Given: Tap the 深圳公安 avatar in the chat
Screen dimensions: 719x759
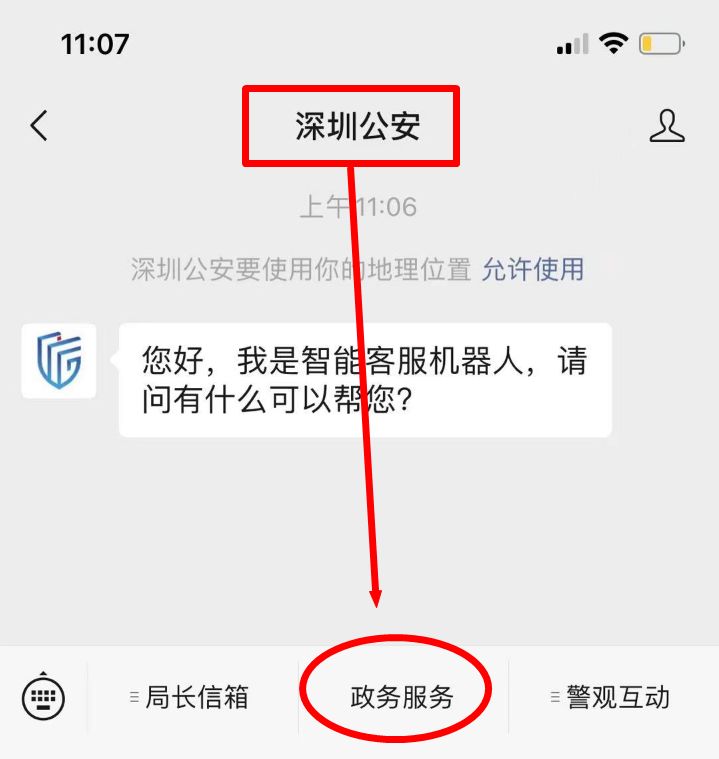Looking at the screenshot, I should tap(58, 361).
